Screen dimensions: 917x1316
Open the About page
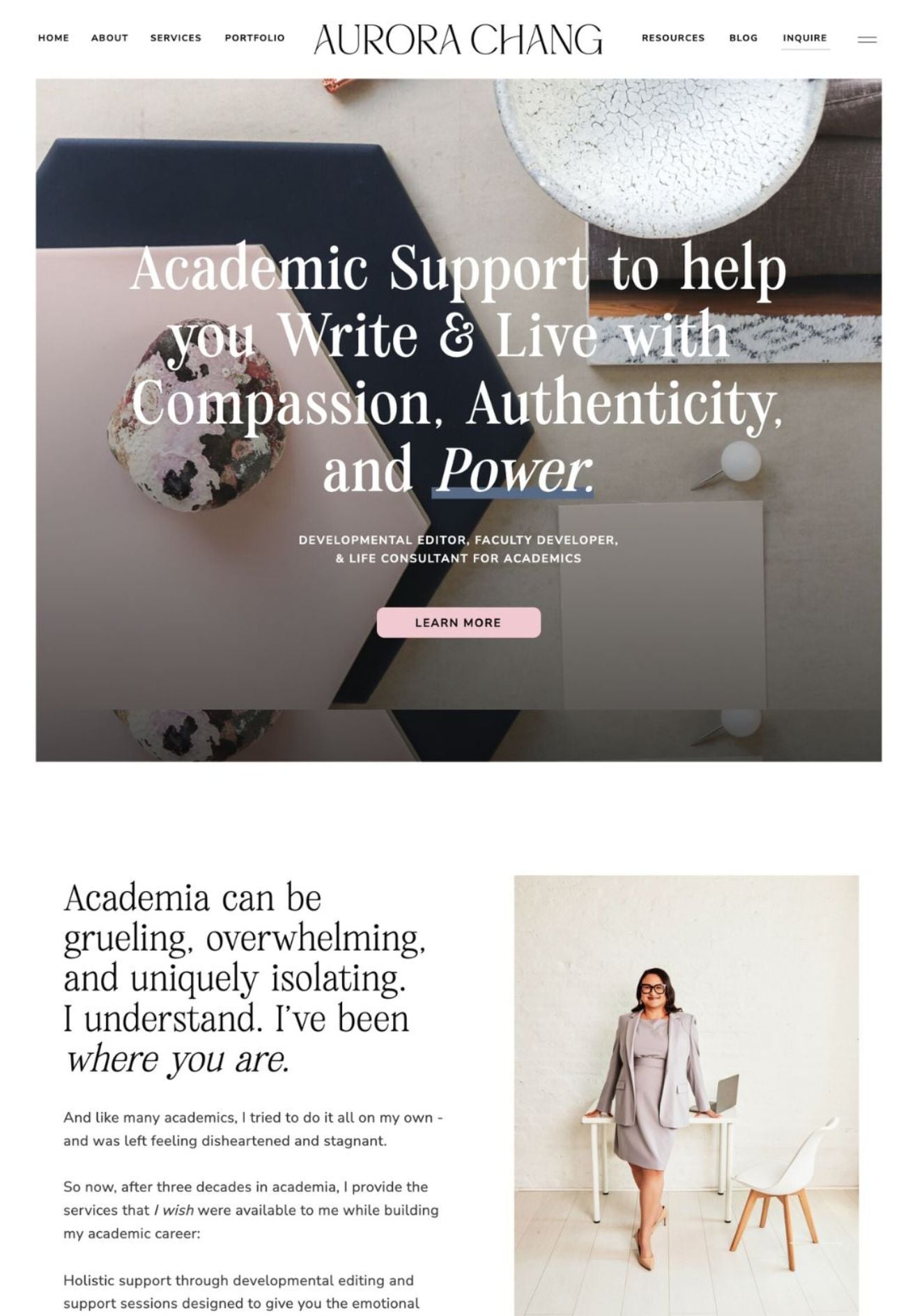(109, 38)
